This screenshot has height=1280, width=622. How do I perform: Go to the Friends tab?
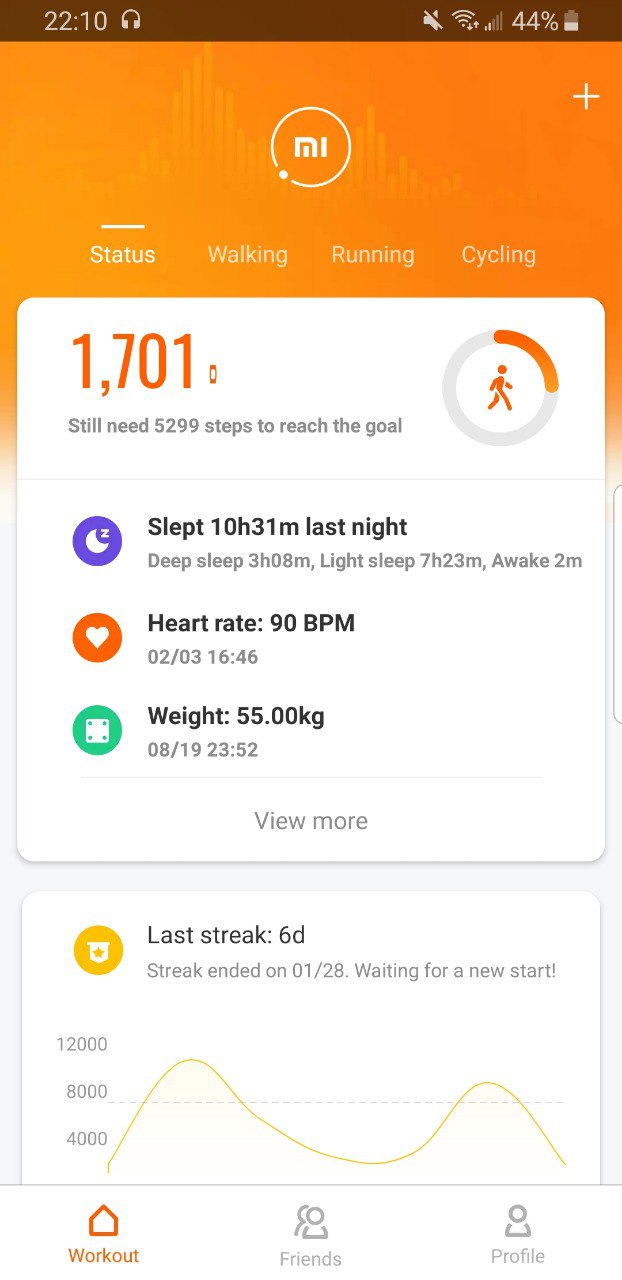311,1236
